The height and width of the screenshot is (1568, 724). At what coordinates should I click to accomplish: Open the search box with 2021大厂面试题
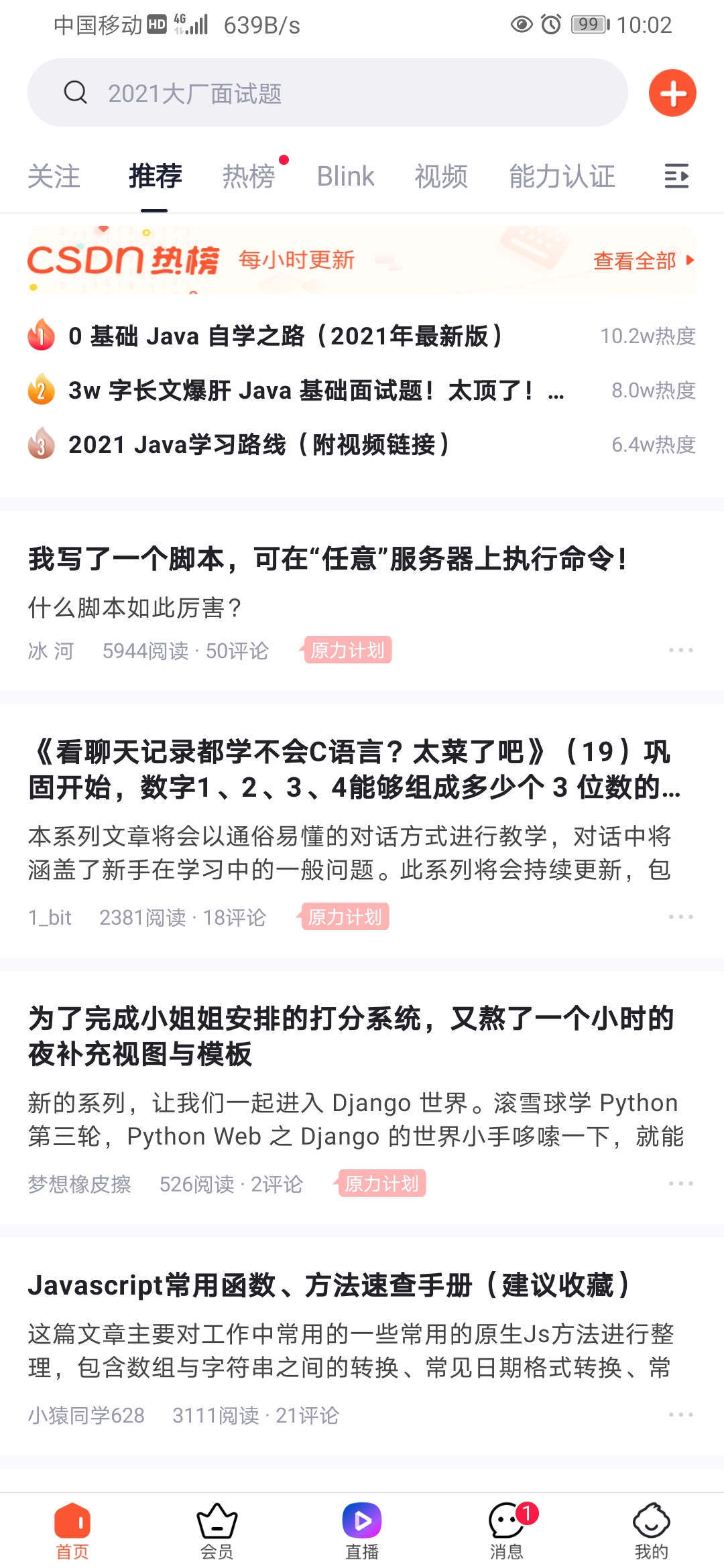coord(327,93)
